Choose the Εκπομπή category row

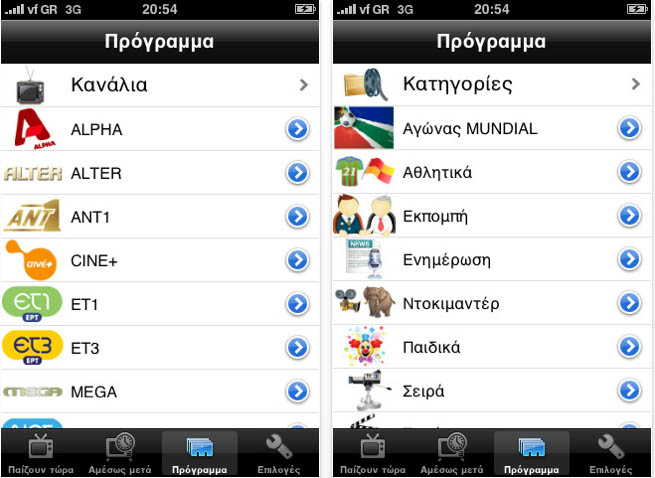click(492, 216)
